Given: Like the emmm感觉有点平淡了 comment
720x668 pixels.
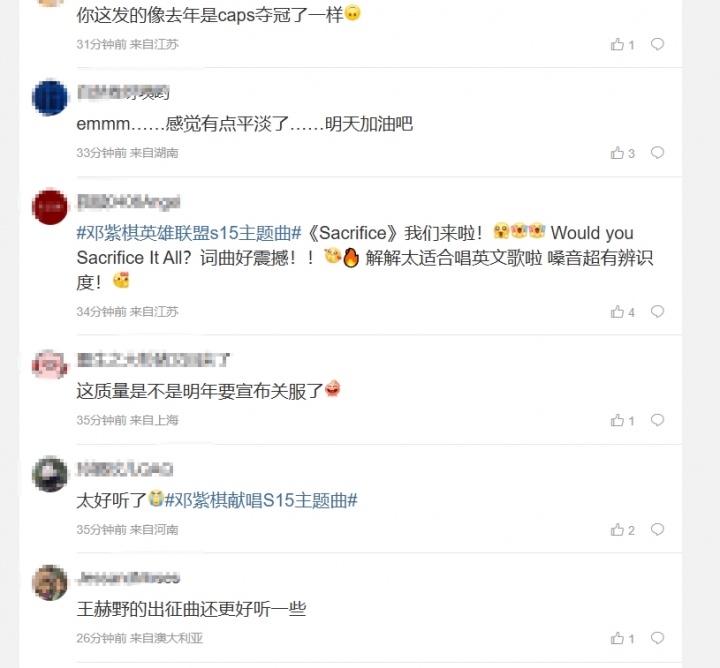Looking at the screenshot, I should coord(617,153).
